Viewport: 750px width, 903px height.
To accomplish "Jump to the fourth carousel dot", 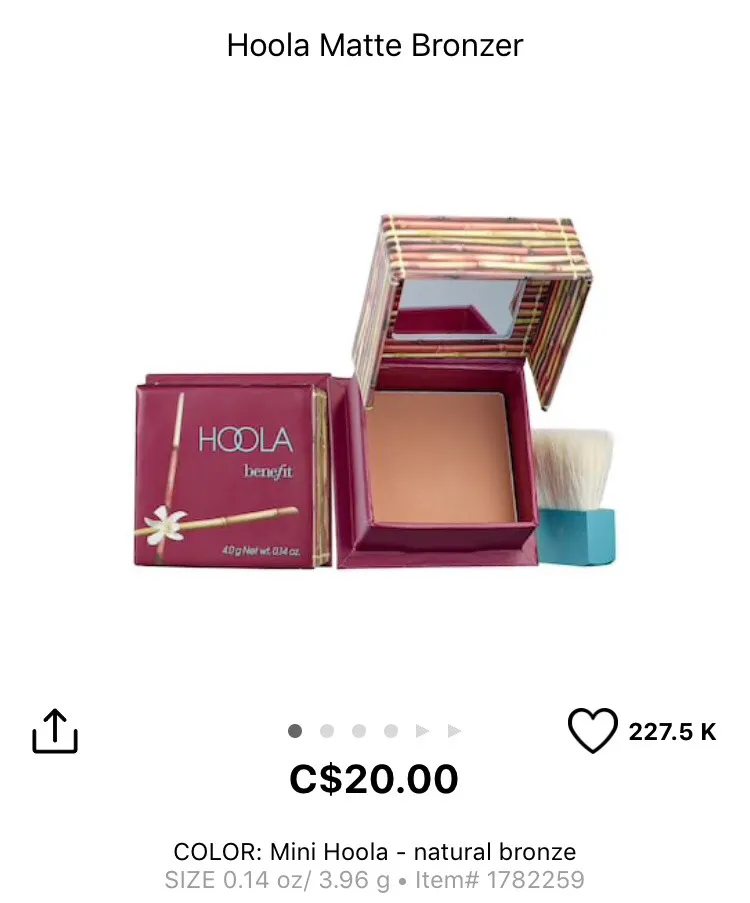I will 391,731.
